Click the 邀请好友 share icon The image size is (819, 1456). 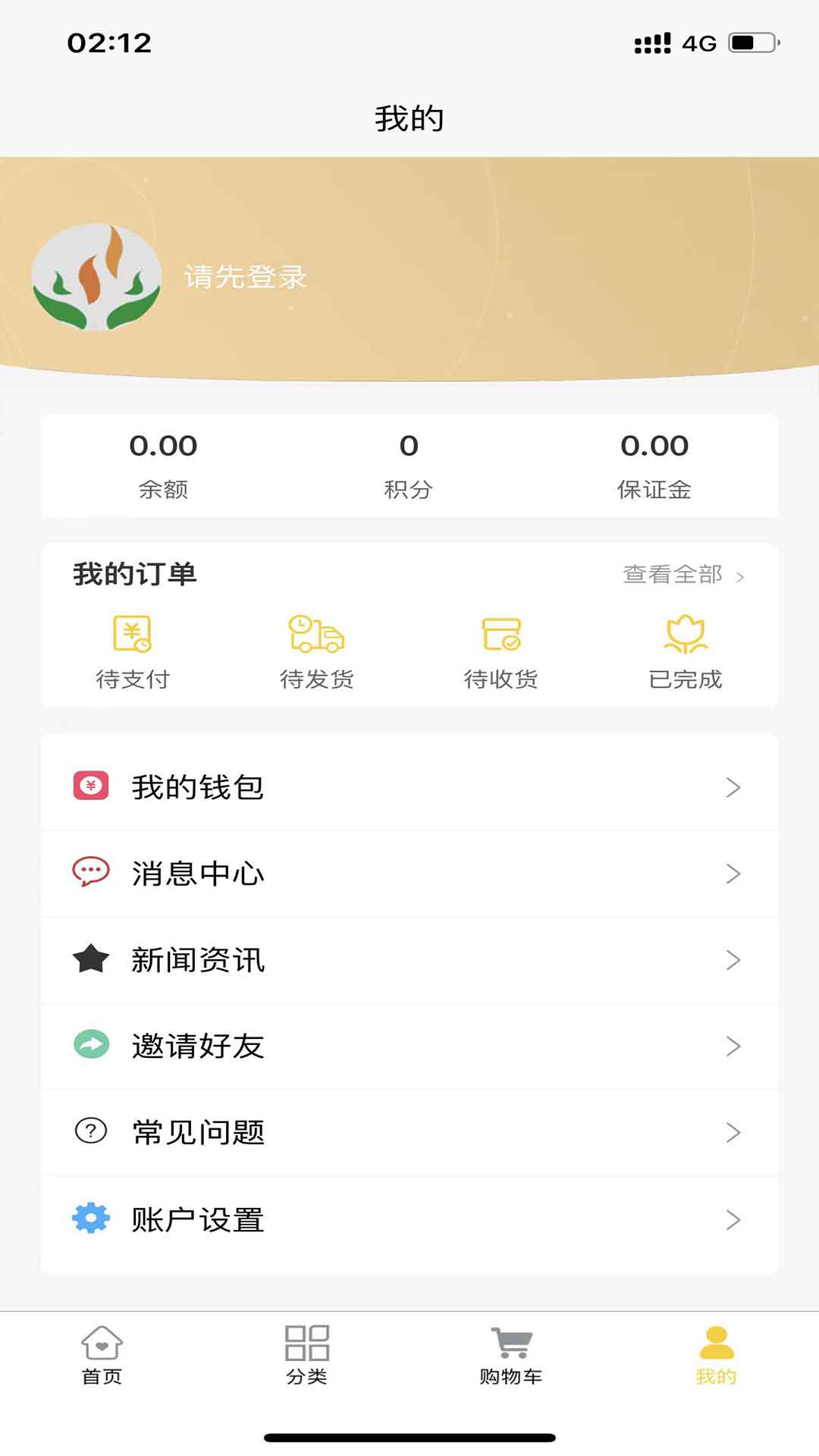89,1046
